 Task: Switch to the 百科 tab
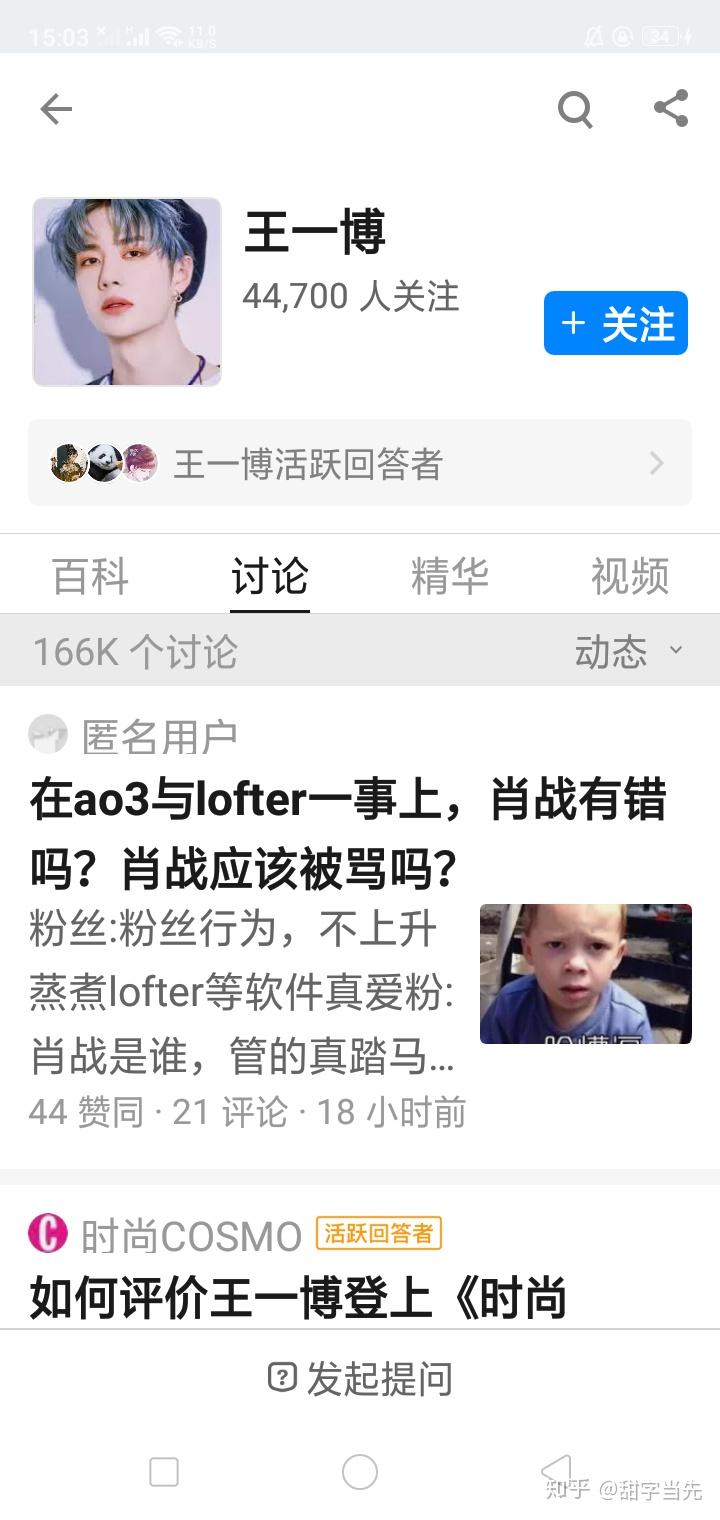pyautogui.click(x=90, y=577)
